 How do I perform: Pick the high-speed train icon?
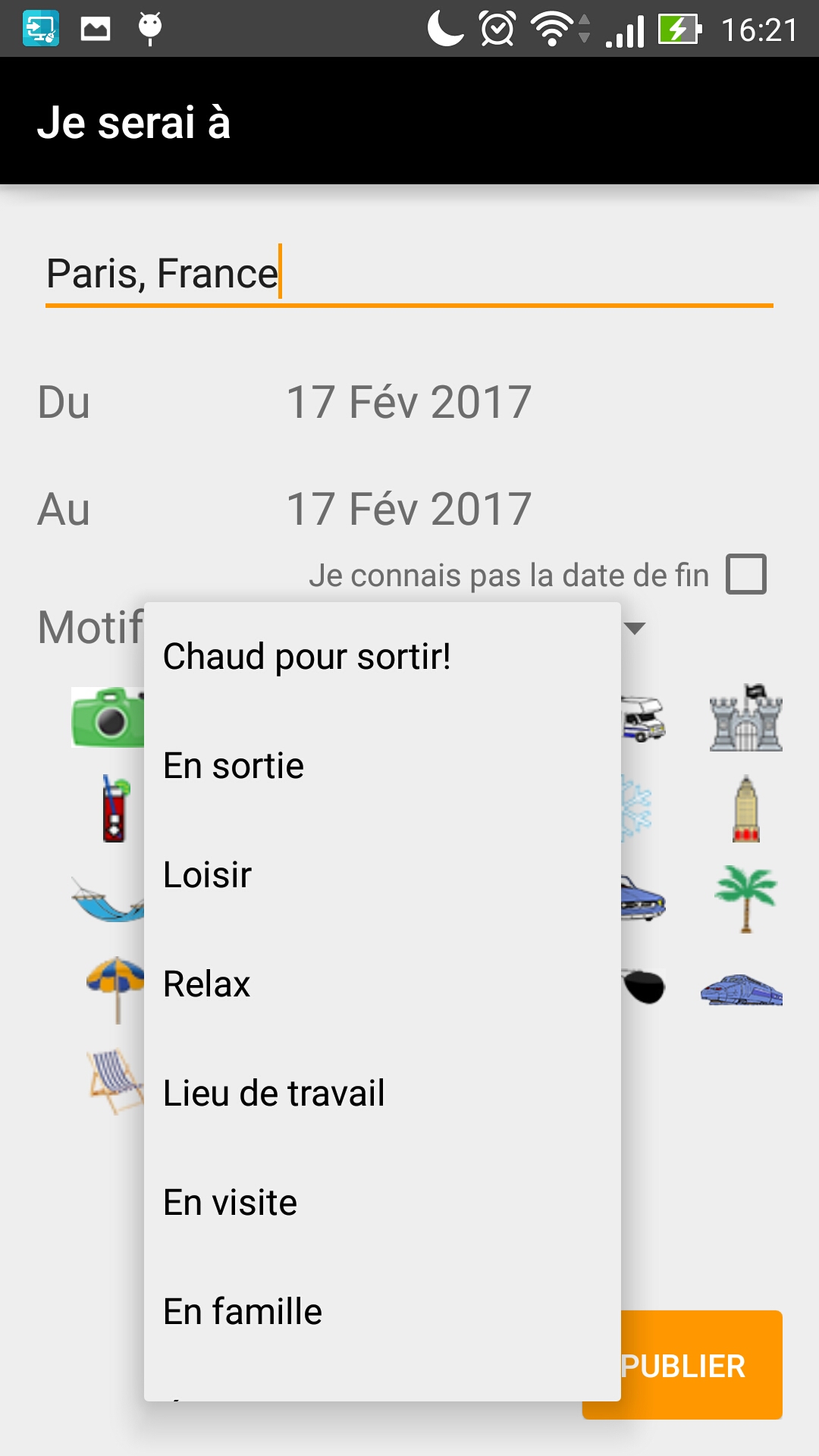click(741, 989)
